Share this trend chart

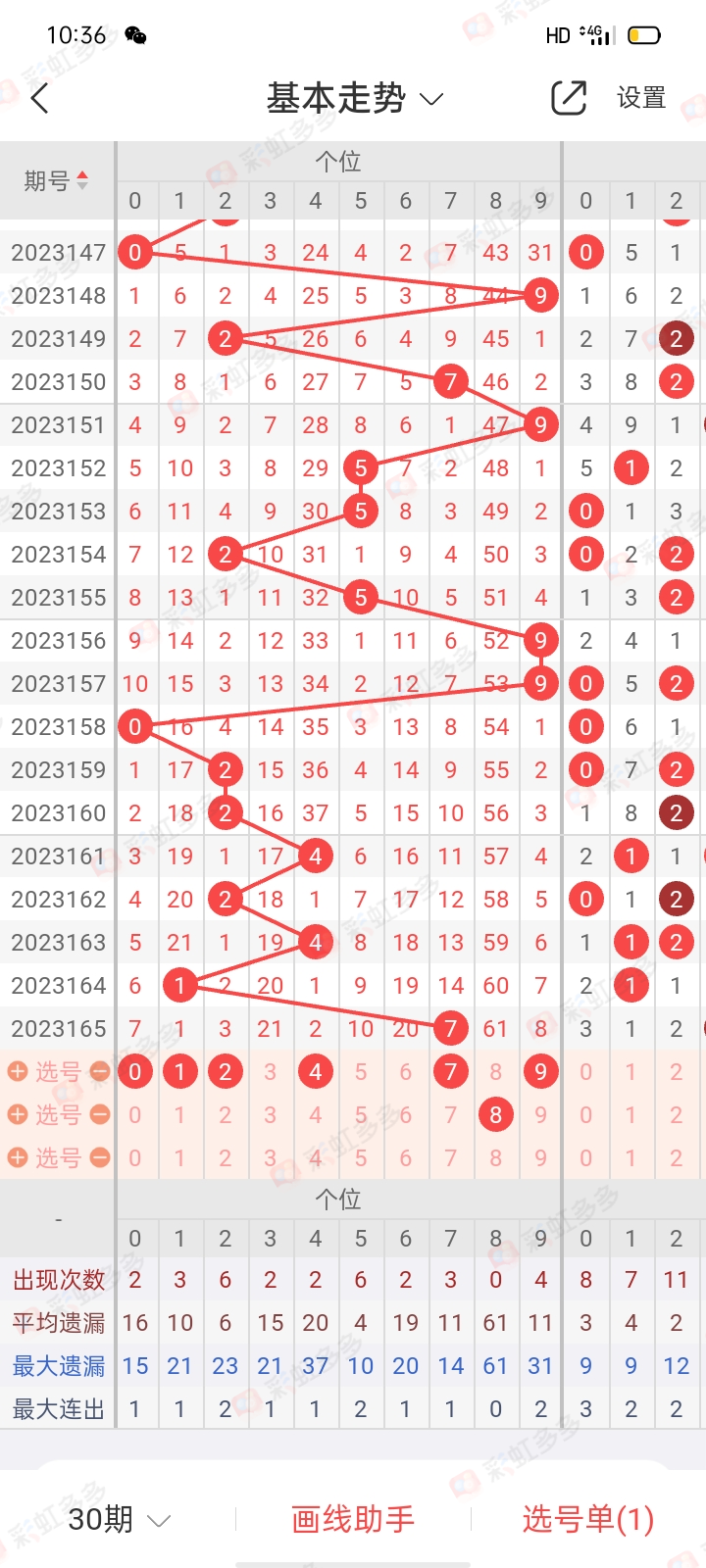569,98
